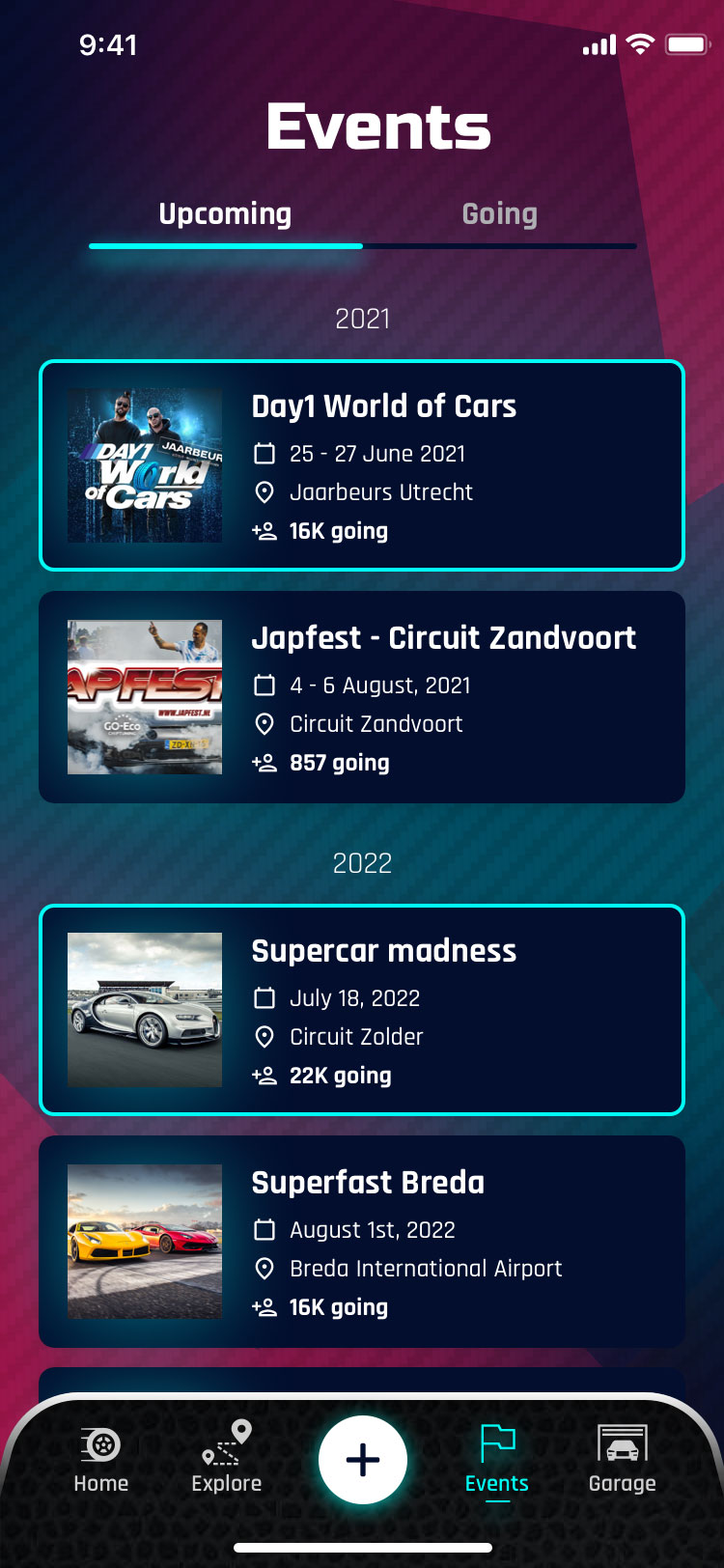The width and height of the screenshot is (724, 1568).
Task: Tap the plus button to add new
Action: point(363,1460)
